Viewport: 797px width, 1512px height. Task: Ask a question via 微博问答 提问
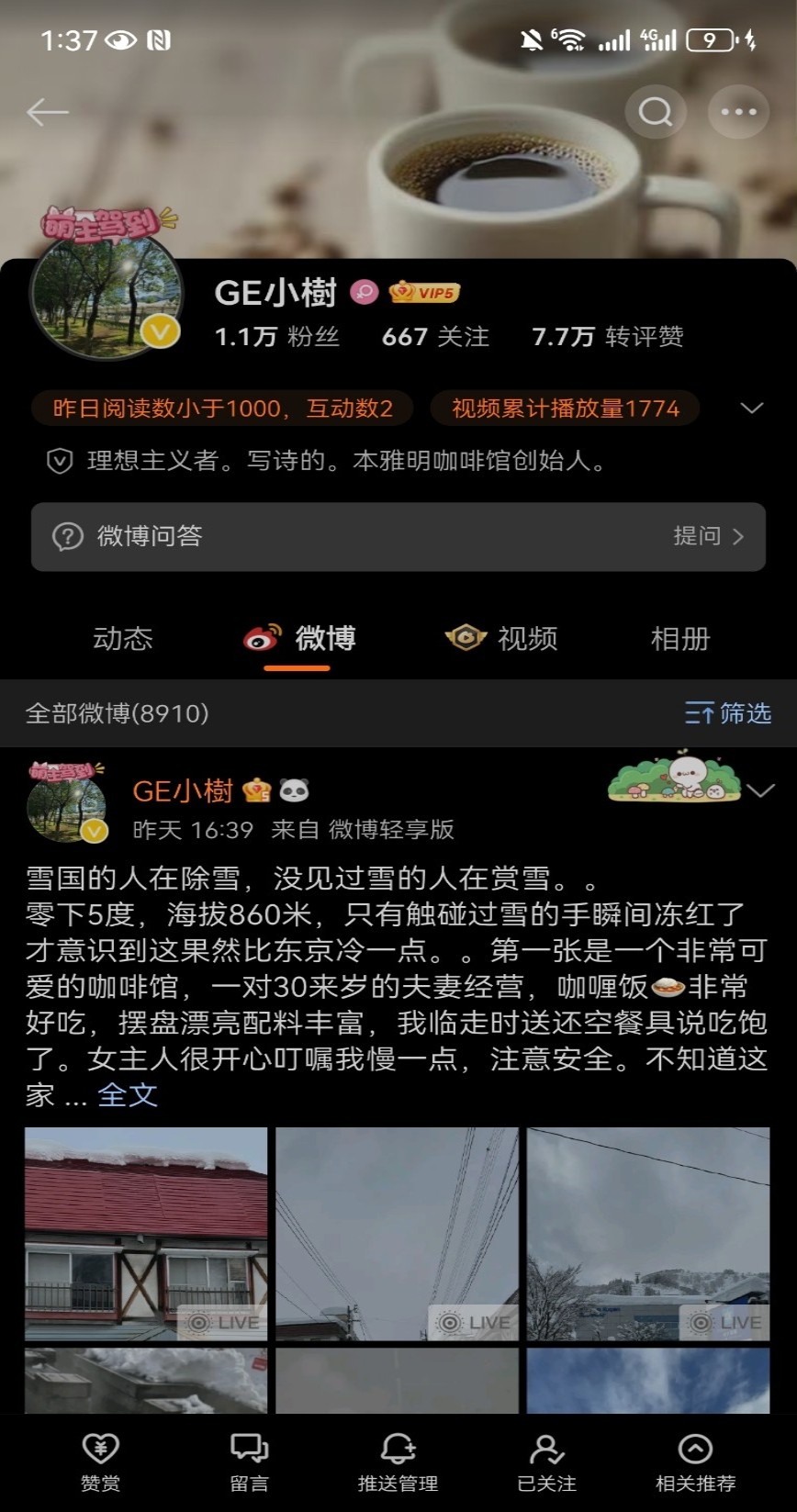(708, 536)
